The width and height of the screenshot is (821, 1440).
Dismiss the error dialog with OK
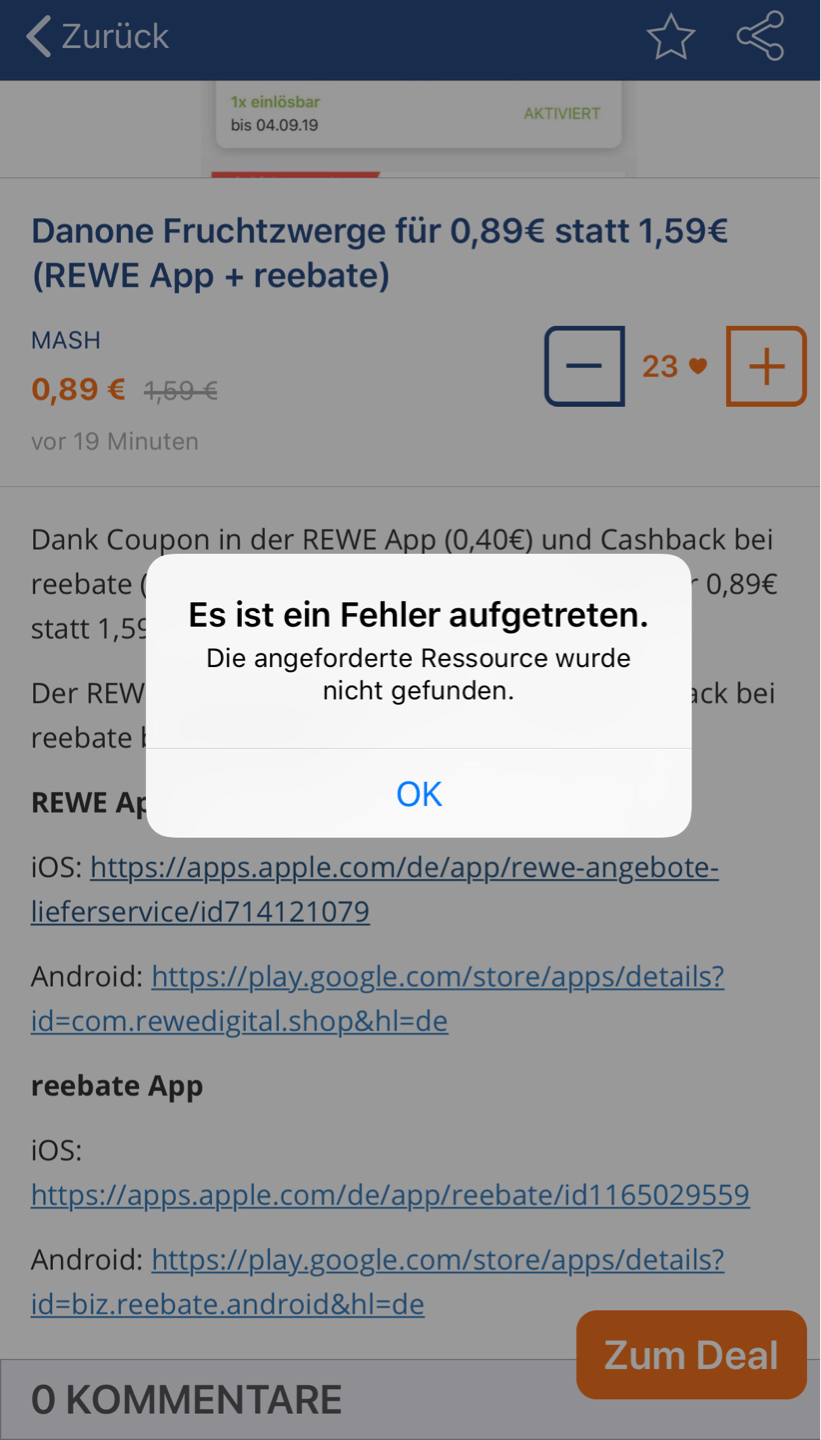418,793
